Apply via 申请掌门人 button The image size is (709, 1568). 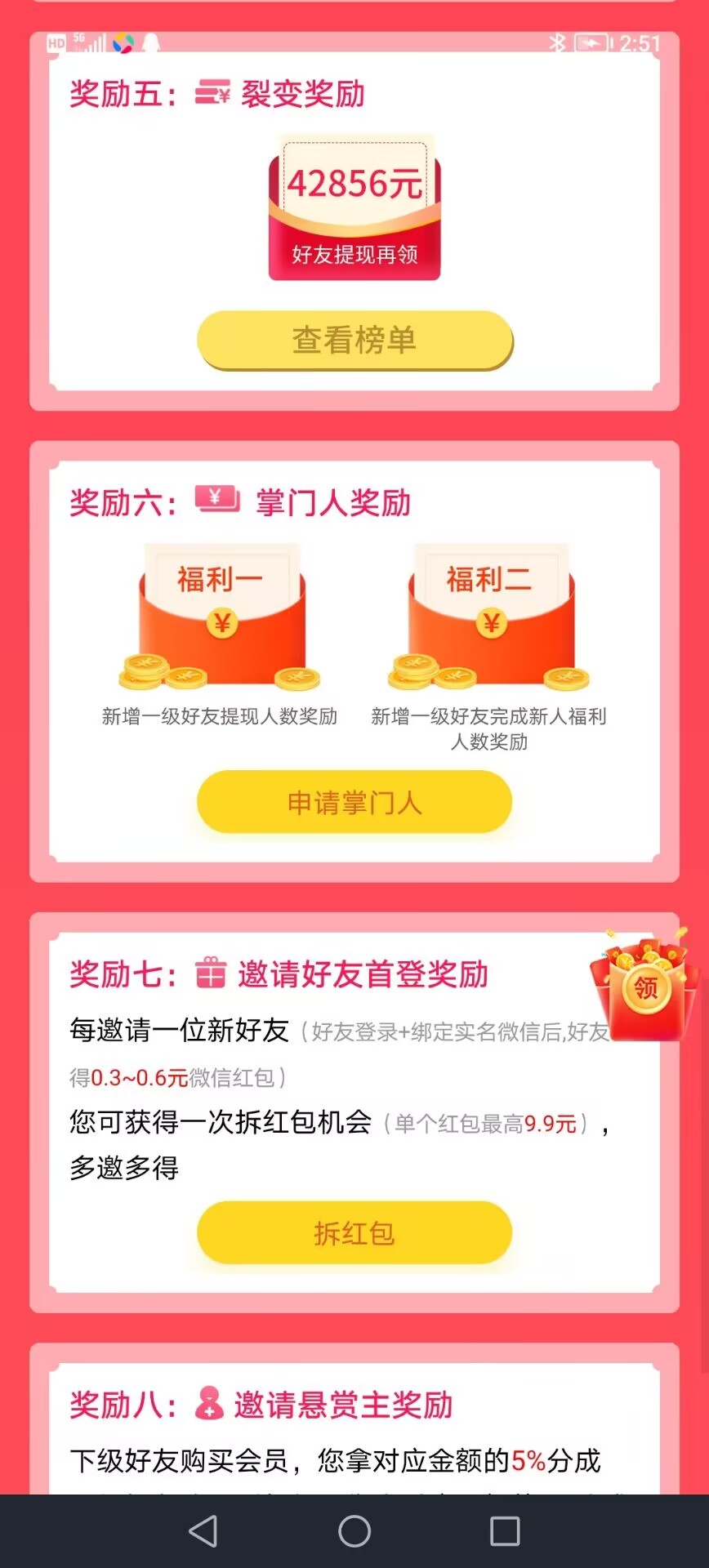point(354,802)
